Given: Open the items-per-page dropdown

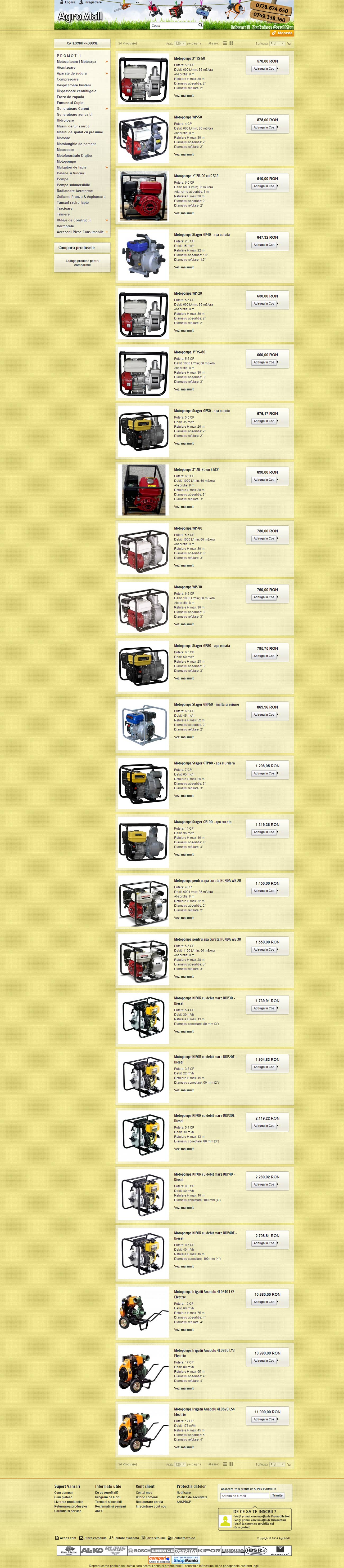Looking at the screenshot, I should [180, 44].
